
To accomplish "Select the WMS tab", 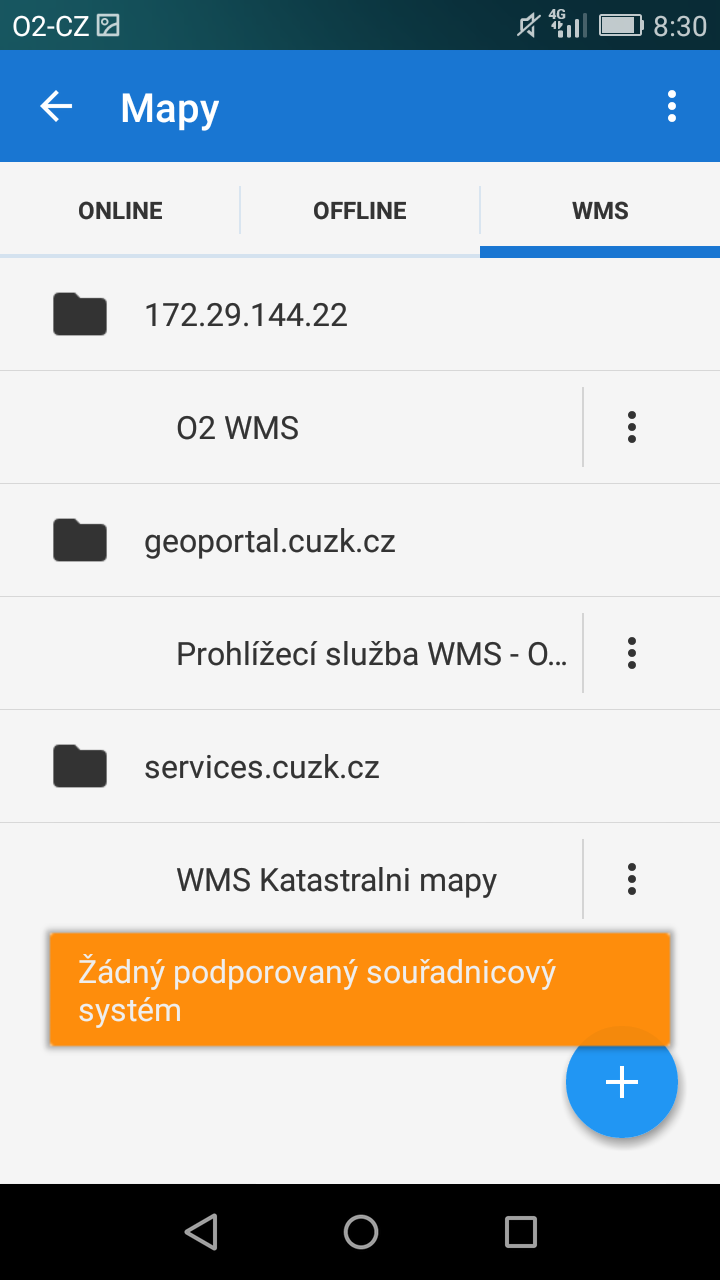I will pyautogui.click(x=600, y=211).
